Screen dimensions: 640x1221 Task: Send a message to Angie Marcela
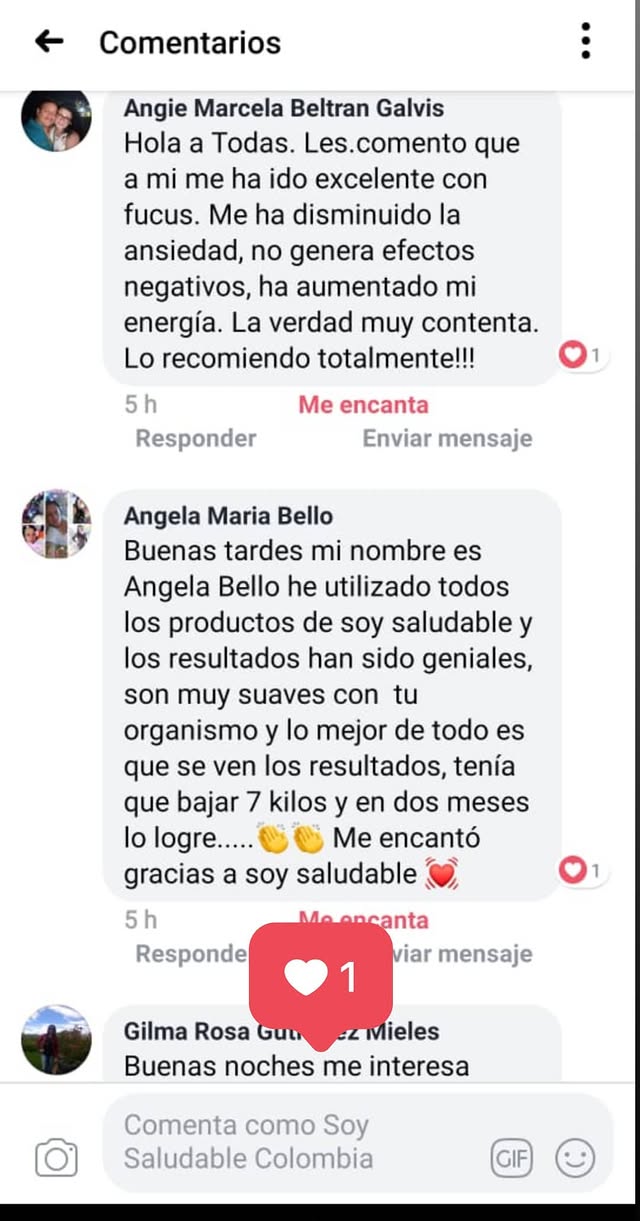tap(447, 438)
